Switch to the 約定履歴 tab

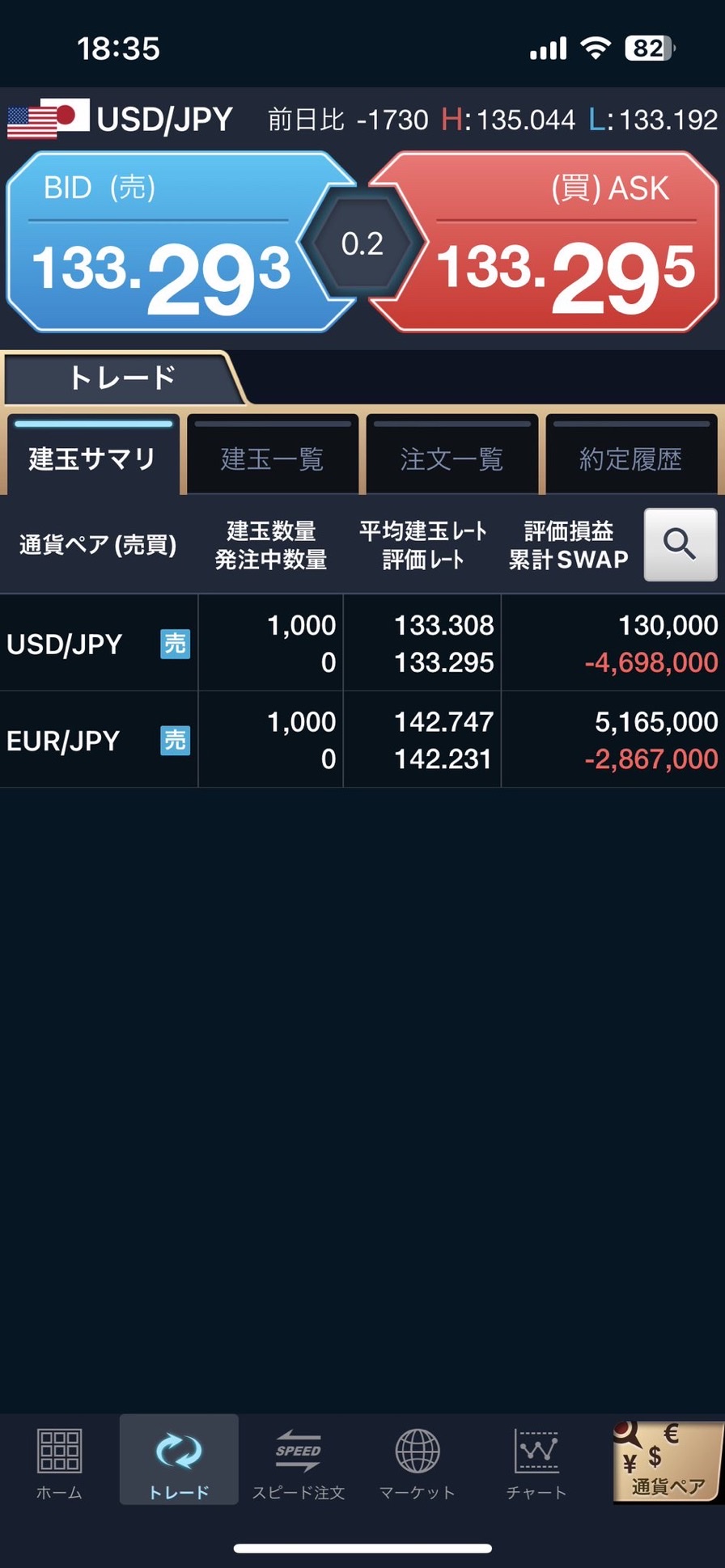(x=631, y=454)
